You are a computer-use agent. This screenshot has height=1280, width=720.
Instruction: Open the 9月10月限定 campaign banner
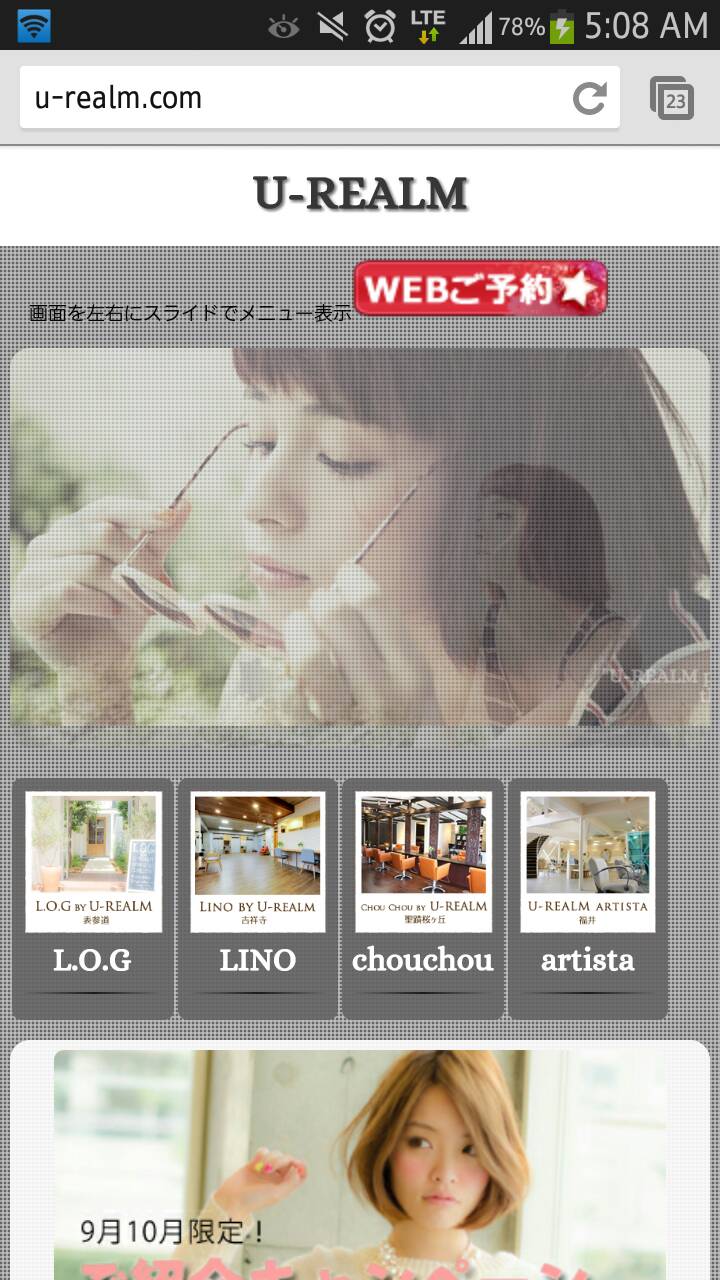360,1165
